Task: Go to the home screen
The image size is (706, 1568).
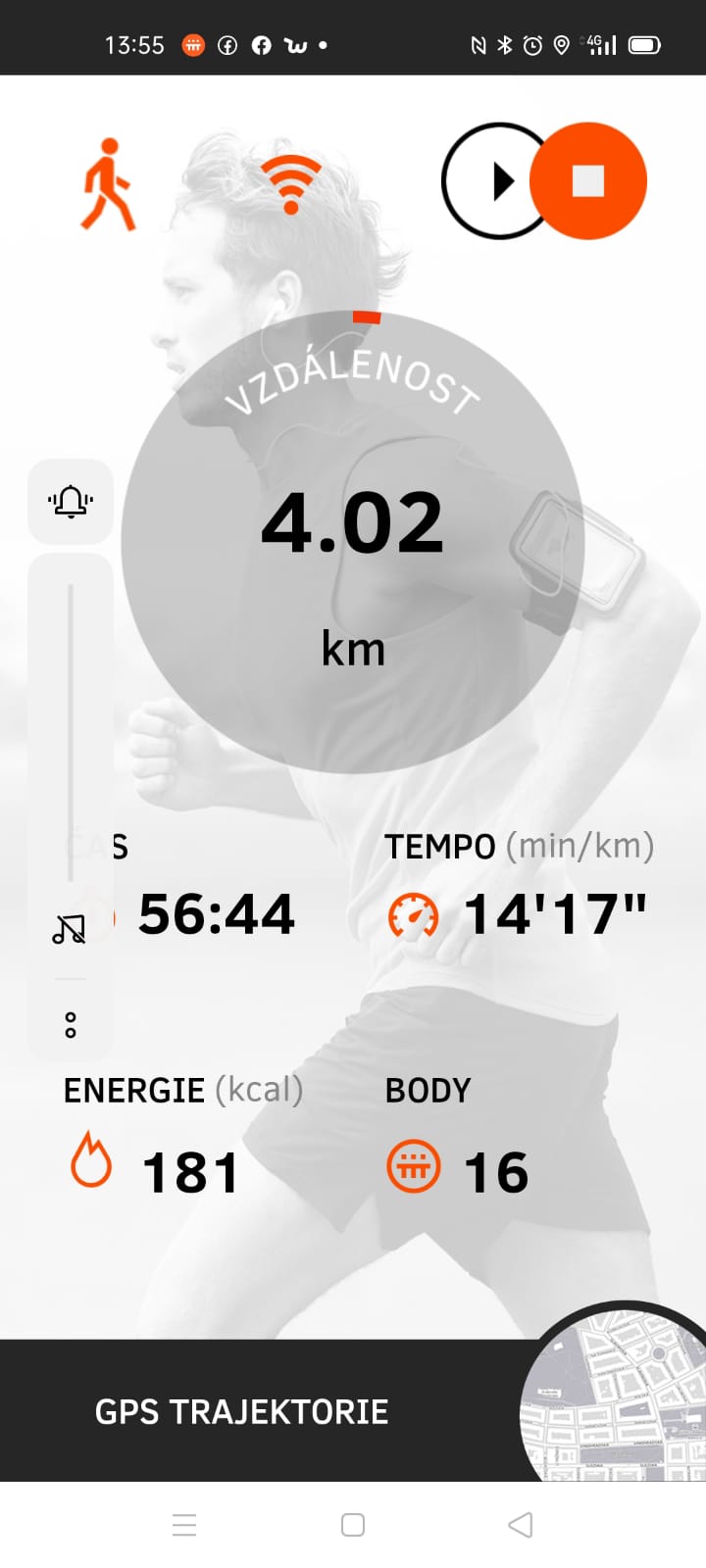Action: 353,1525
